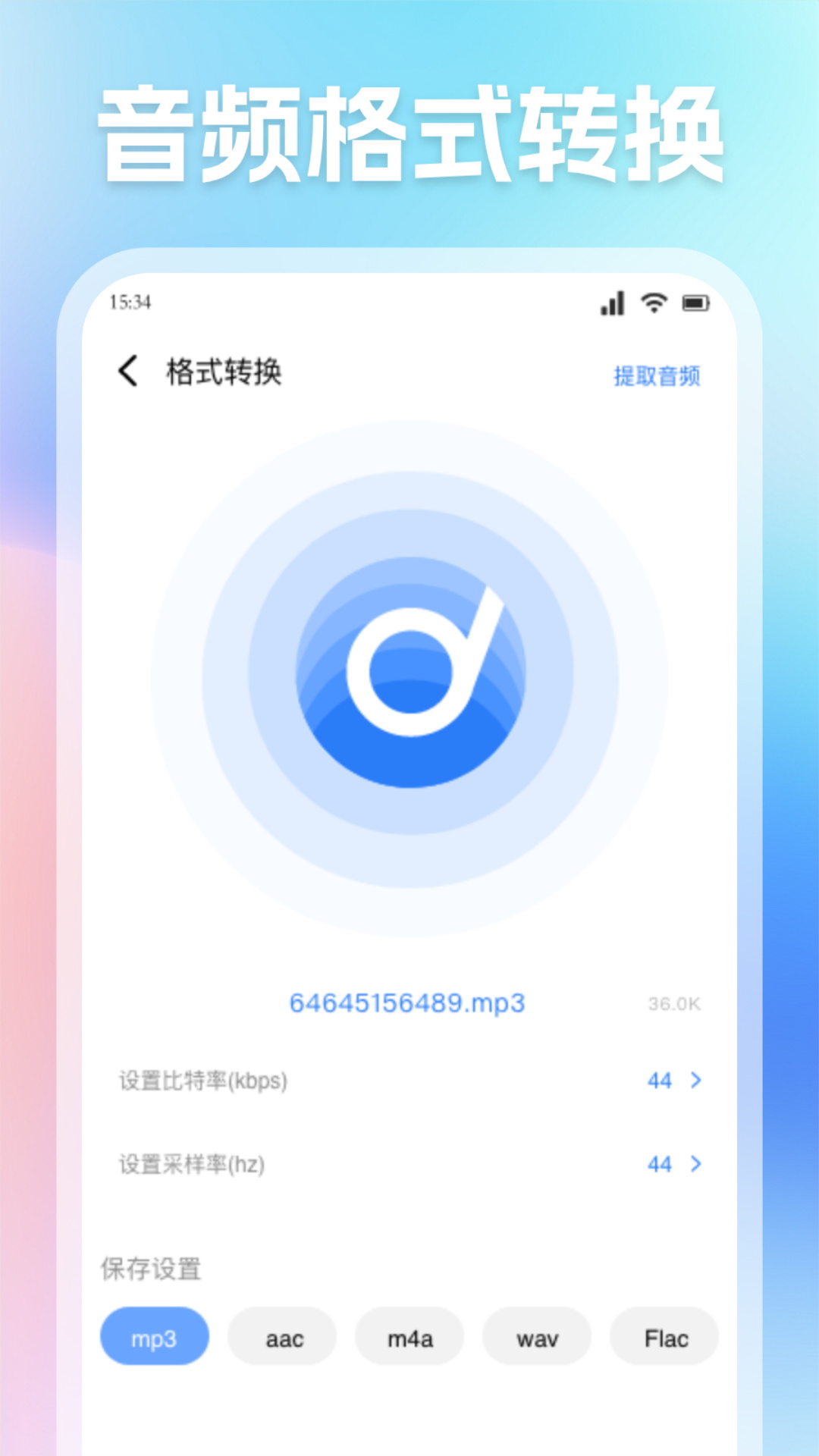
Task: Tap the Wi-Fi icon in the status bar
Action: (x=654, y=304)
